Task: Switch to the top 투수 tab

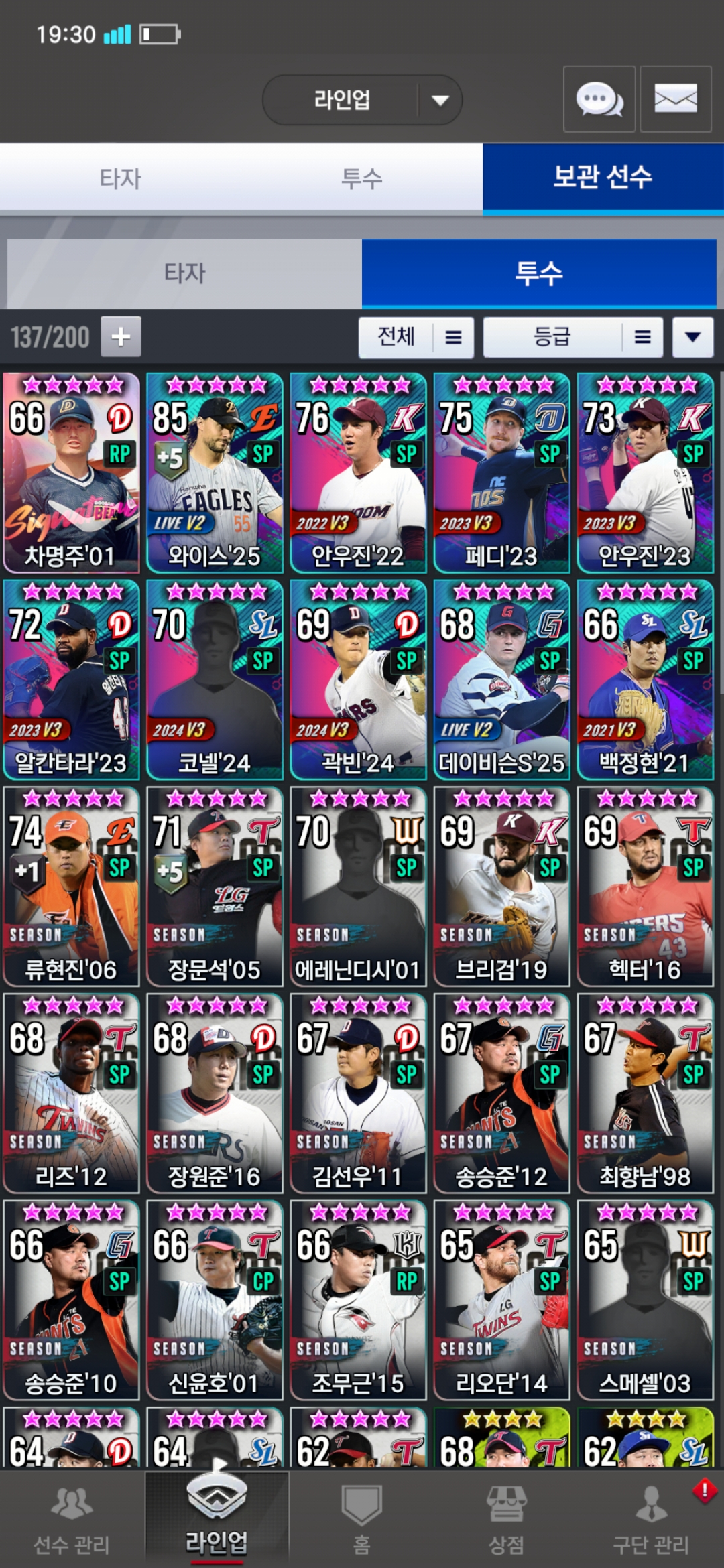Action: (x=362, y=178)
